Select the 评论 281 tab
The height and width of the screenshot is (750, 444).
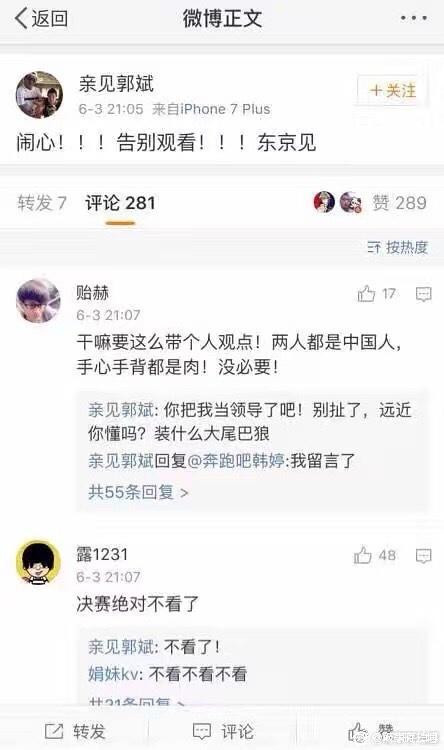[120, 203]
